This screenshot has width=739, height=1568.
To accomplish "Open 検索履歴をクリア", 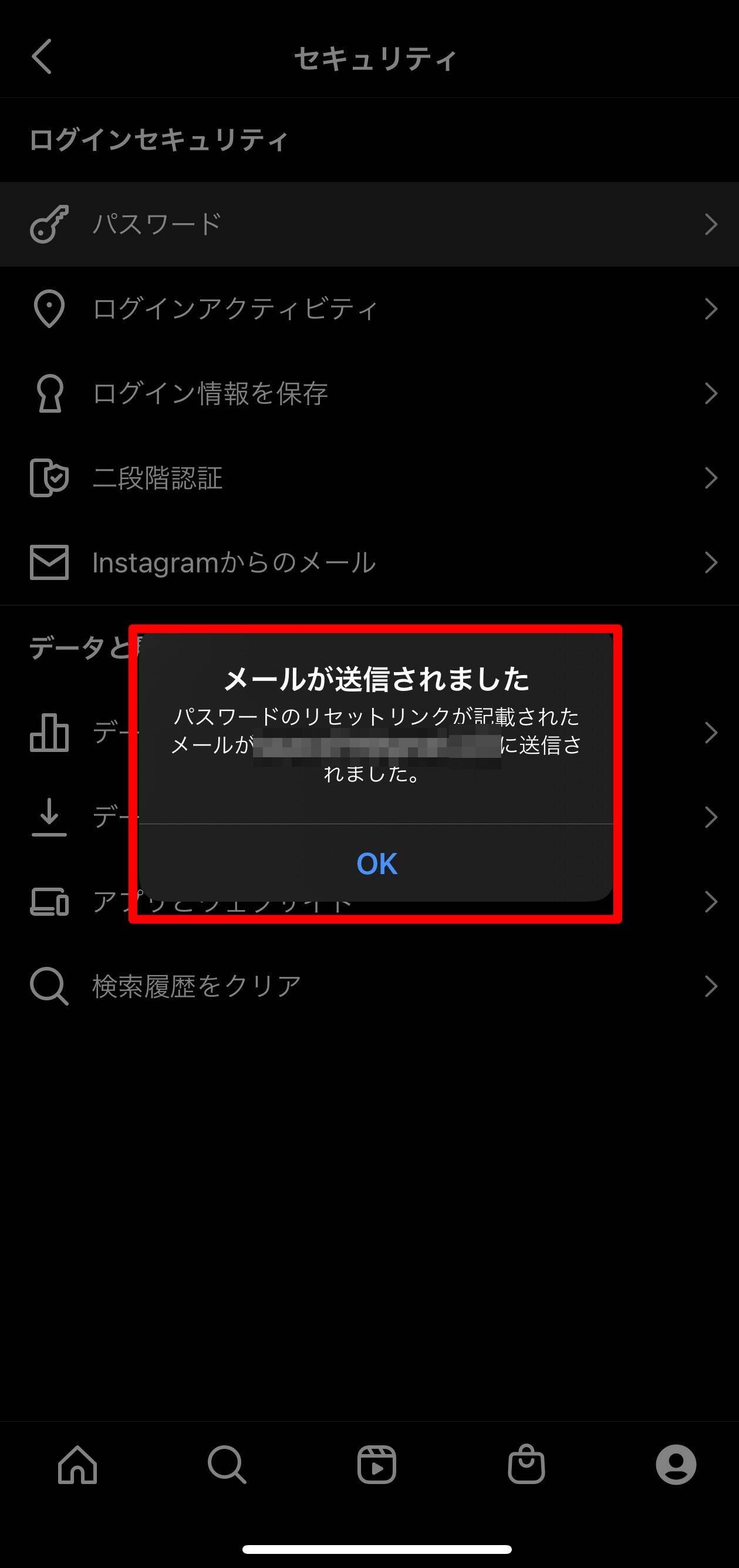I will [369, 986].
